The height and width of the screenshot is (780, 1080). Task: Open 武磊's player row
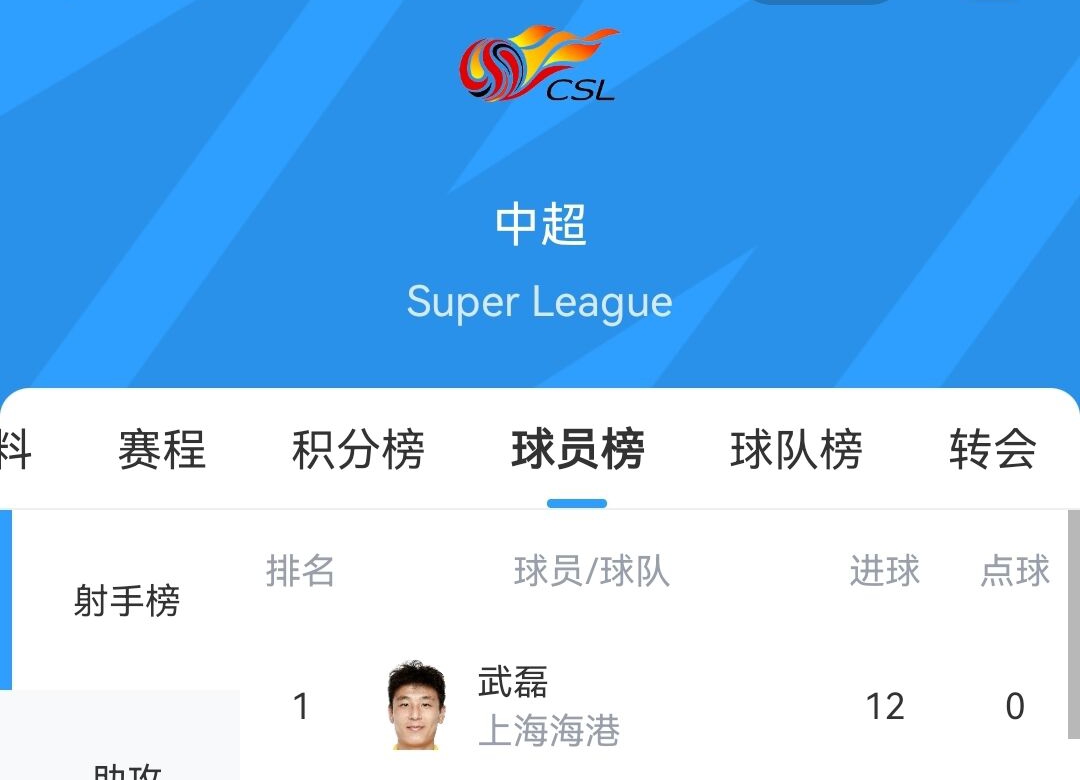click(640, 708)
